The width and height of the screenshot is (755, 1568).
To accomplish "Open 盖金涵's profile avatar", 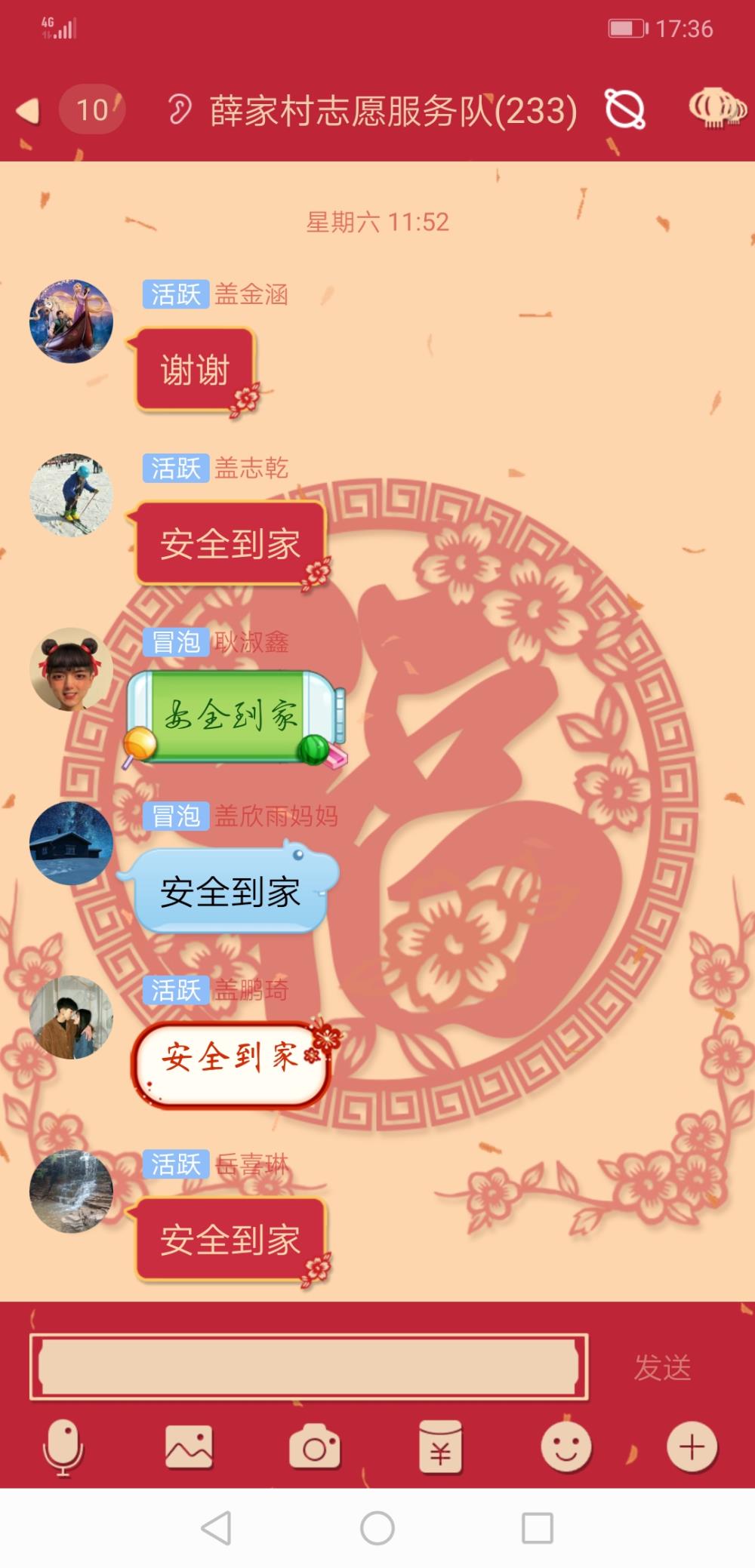I will point(71,321).
